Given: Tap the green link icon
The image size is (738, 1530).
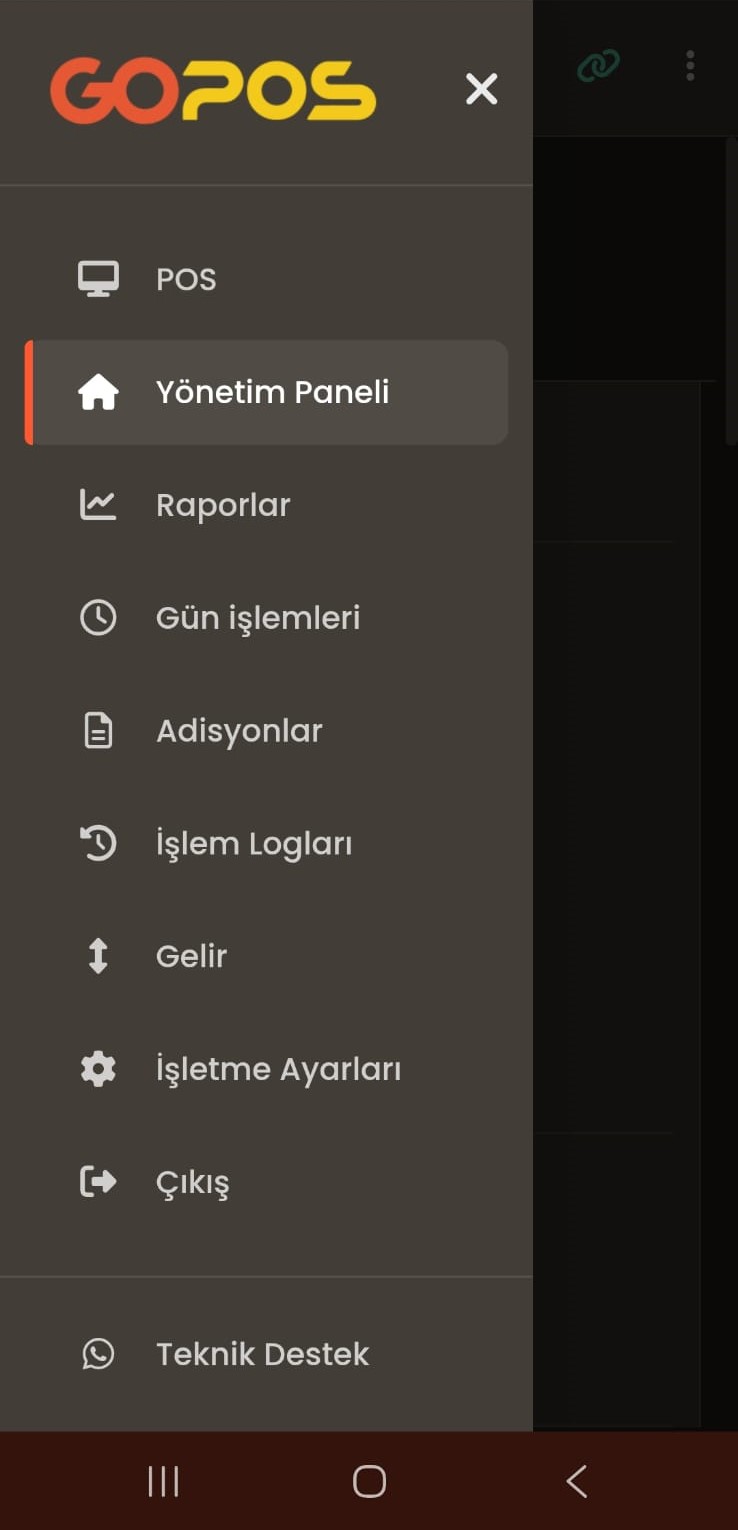Looking at the screenshot, I should [x=599, y=66].
